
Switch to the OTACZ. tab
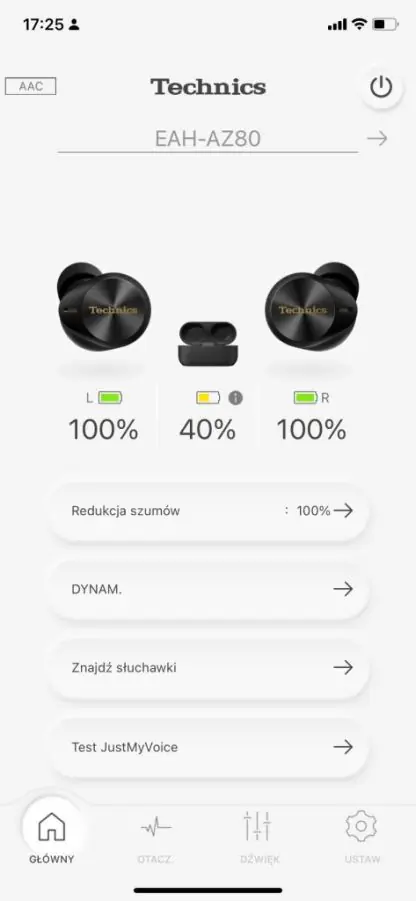tap(156, 836)
